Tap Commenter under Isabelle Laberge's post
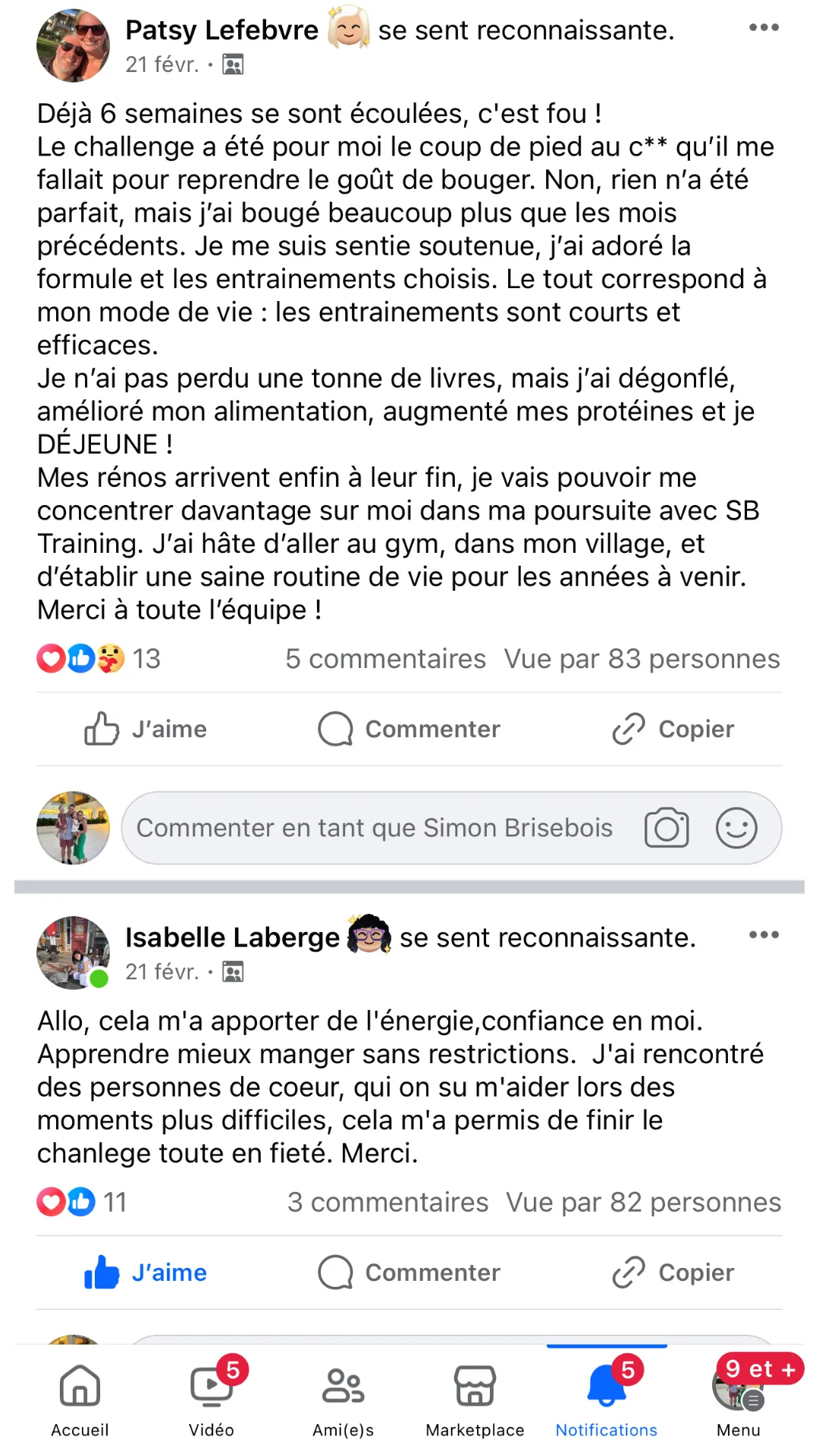This screenshot has height=1456, width=819. point(409,1272)
